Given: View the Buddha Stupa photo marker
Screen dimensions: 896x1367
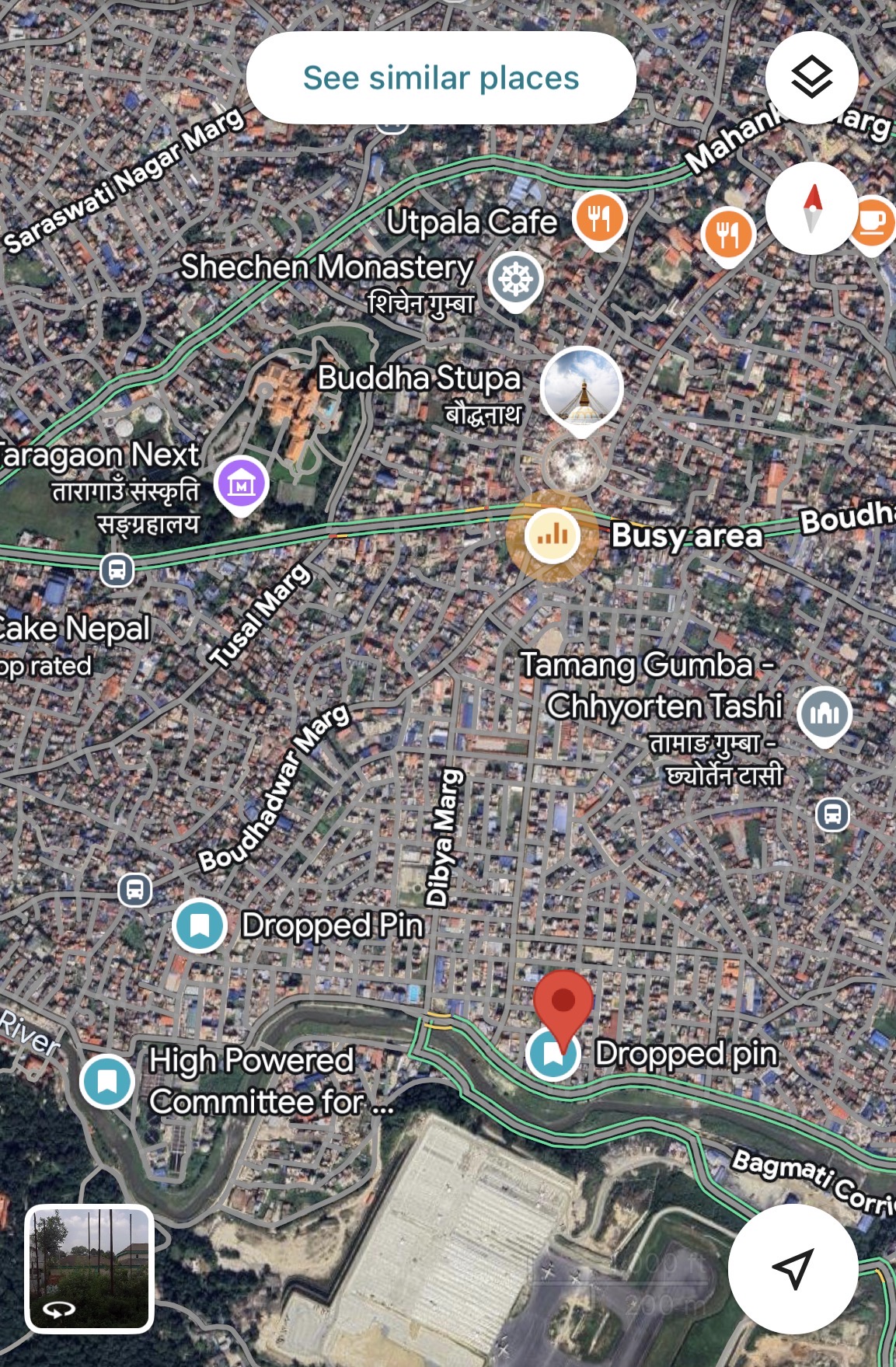Looking at the screenshot, I should pos(582,386).
